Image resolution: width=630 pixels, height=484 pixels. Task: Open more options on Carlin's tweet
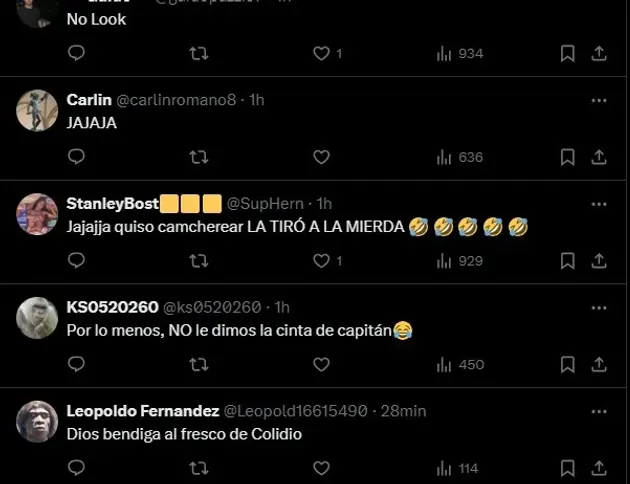tap(599, 100)
